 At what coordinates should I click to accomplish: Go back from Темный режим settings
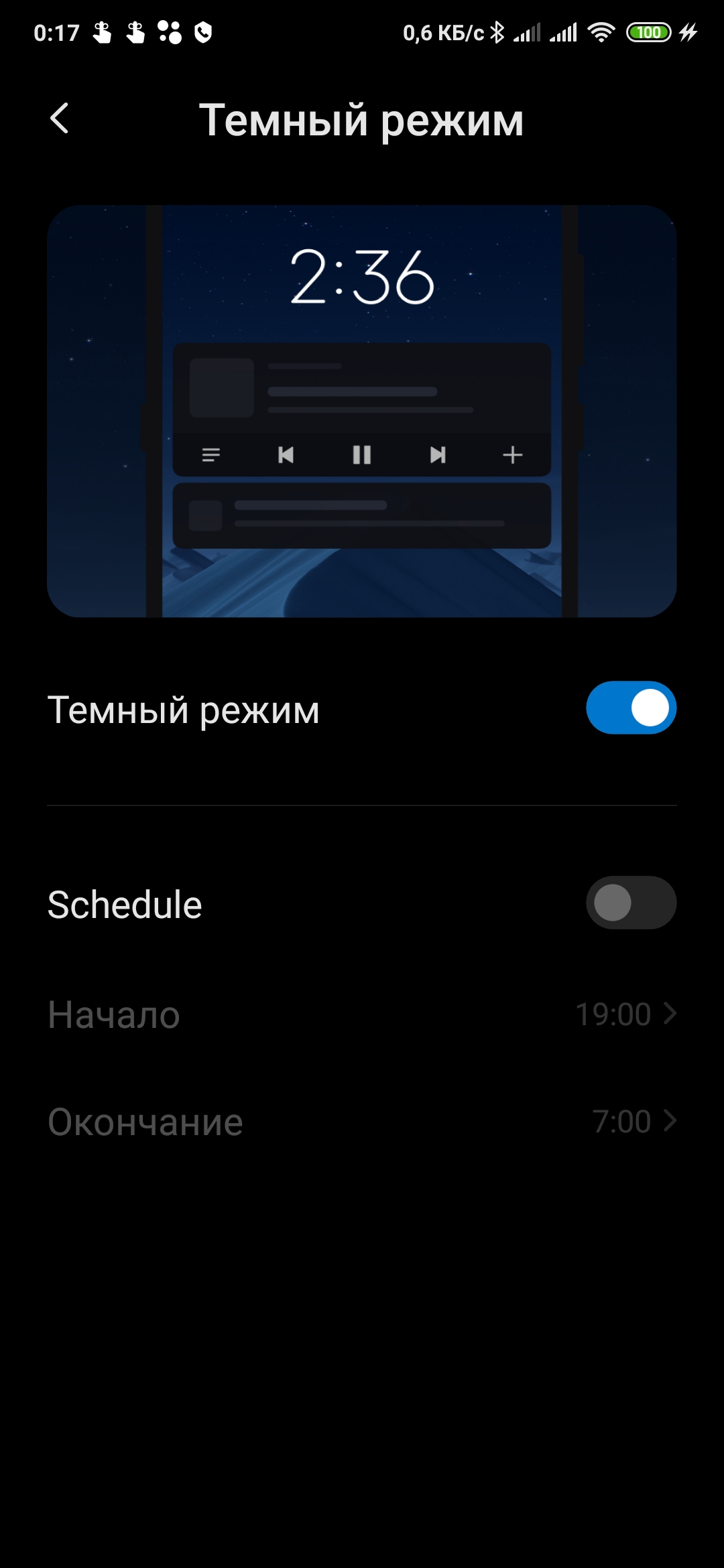point(60,119)
